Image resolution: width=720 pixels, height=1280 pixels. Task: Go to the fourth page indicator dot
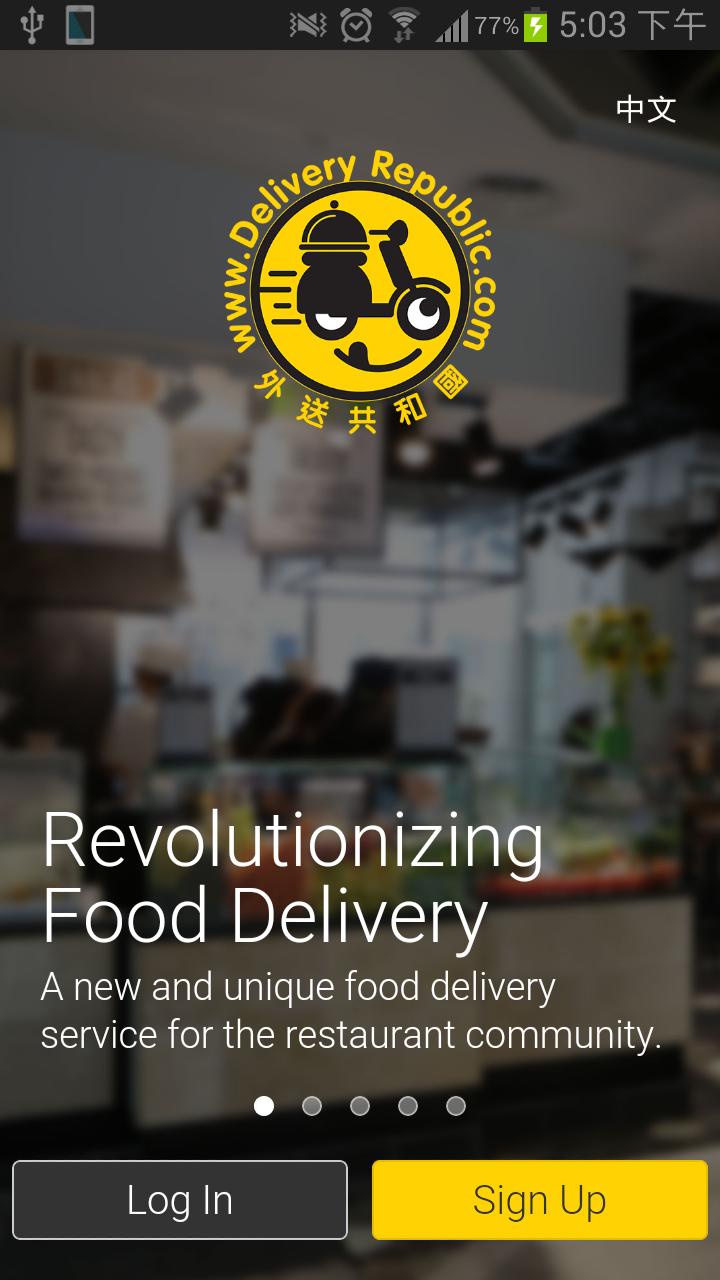click(408, 1106)
